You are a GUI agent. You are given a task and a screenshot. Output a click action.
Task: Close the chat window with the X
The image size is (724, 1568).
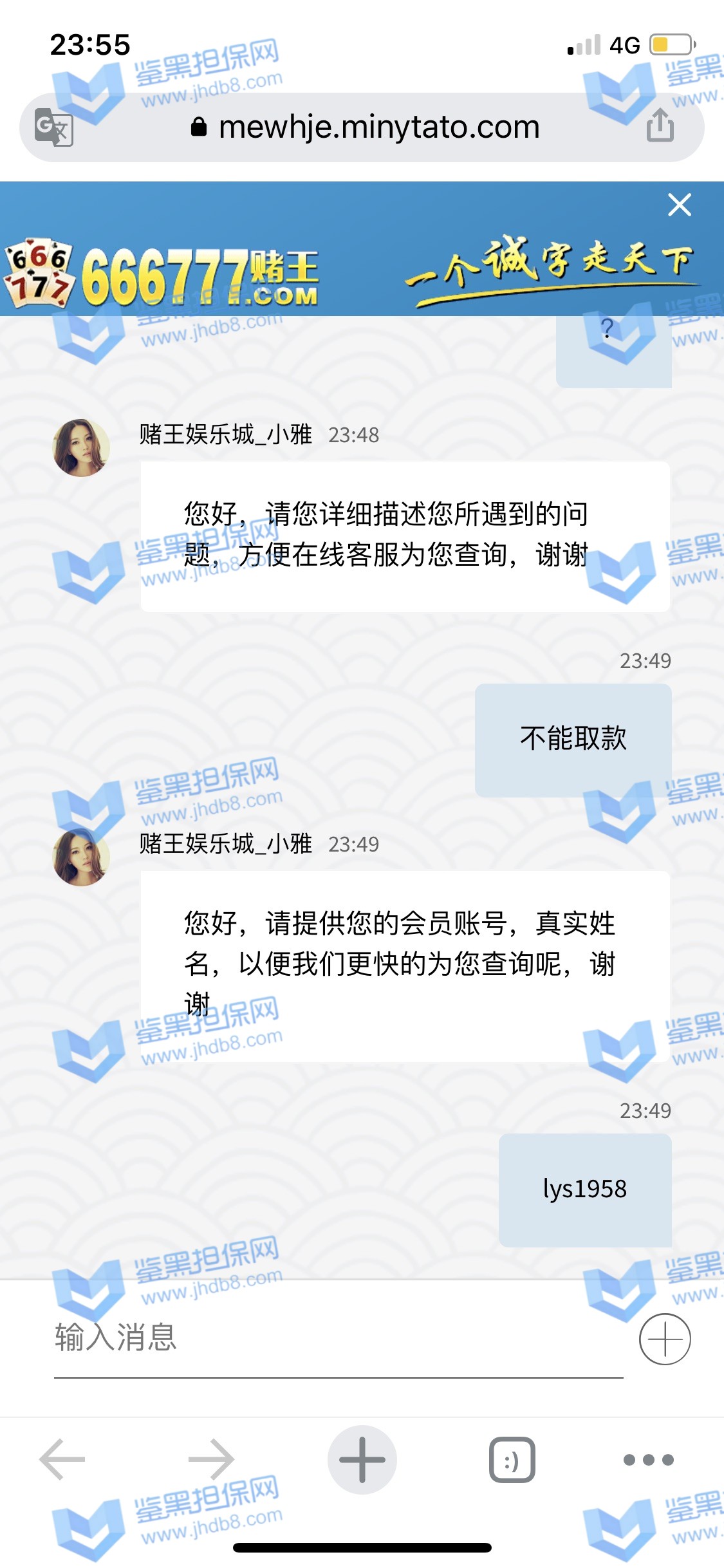679,205
